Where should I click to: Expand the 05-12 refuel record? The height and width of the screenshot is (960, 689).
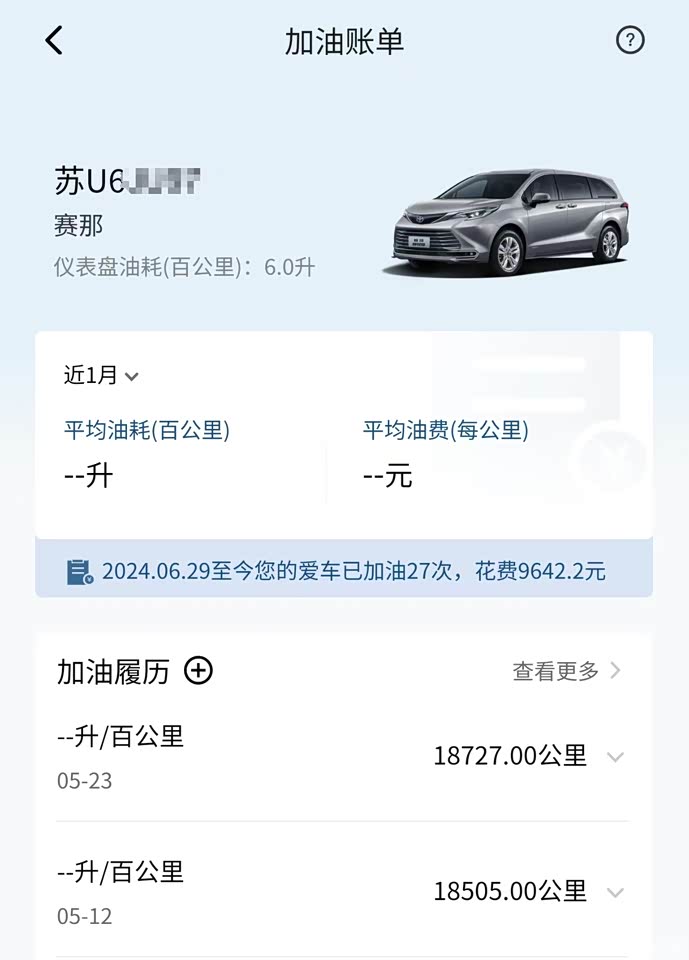(x=615, y=892)
